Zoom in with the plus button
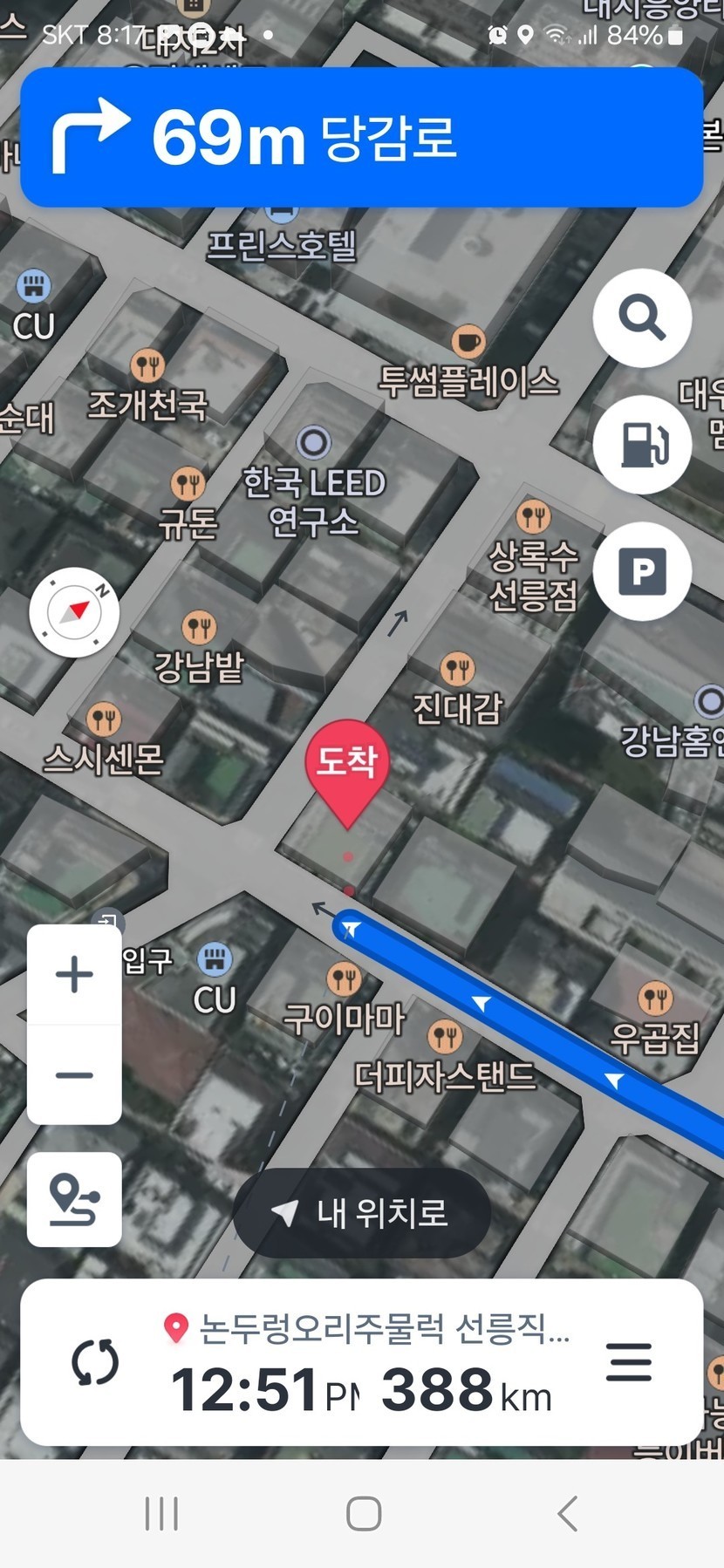Image resolution: width=724 pixels, height=1568 pixels. point(74,974)
